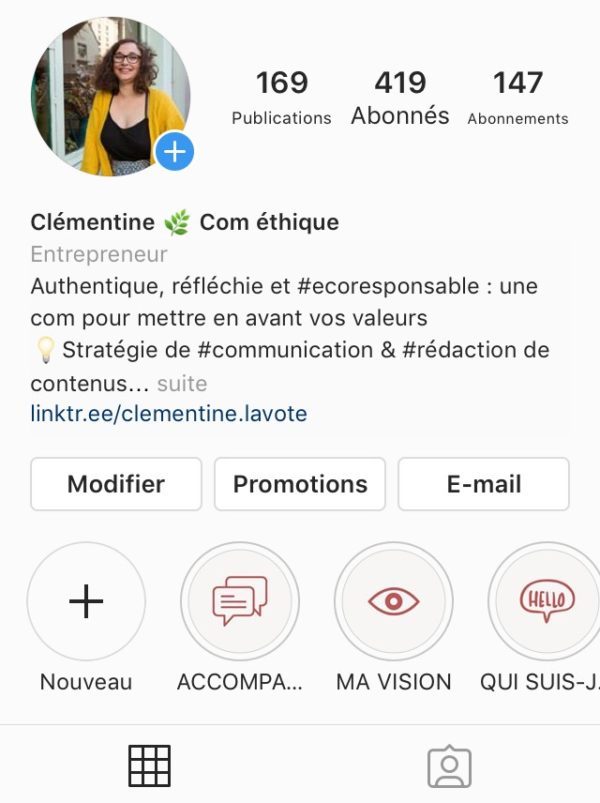Switch to the tagged photos tab
The height and width of the screenshot is (803, 600).
(449, 766)
